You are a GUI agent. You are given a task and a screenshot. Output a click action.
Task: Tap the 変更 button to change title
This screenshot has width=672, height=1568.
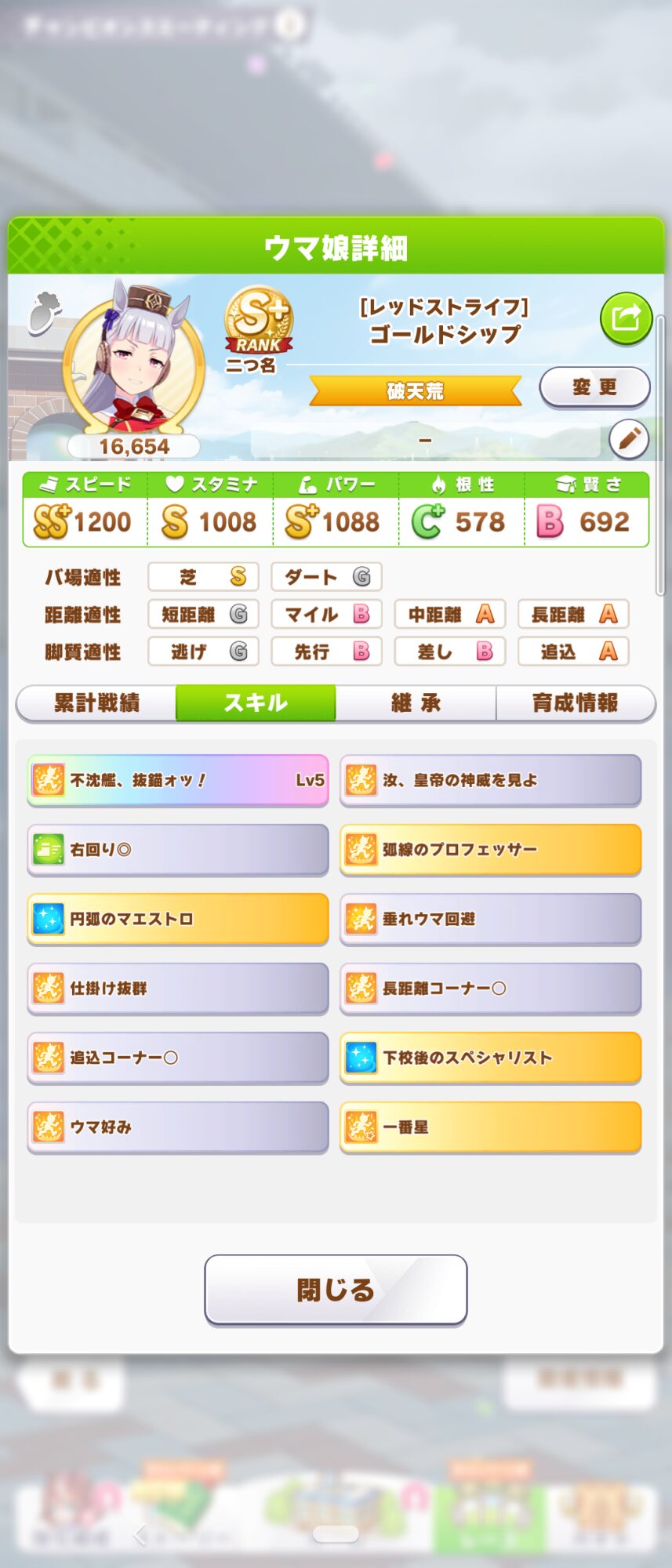594,387
